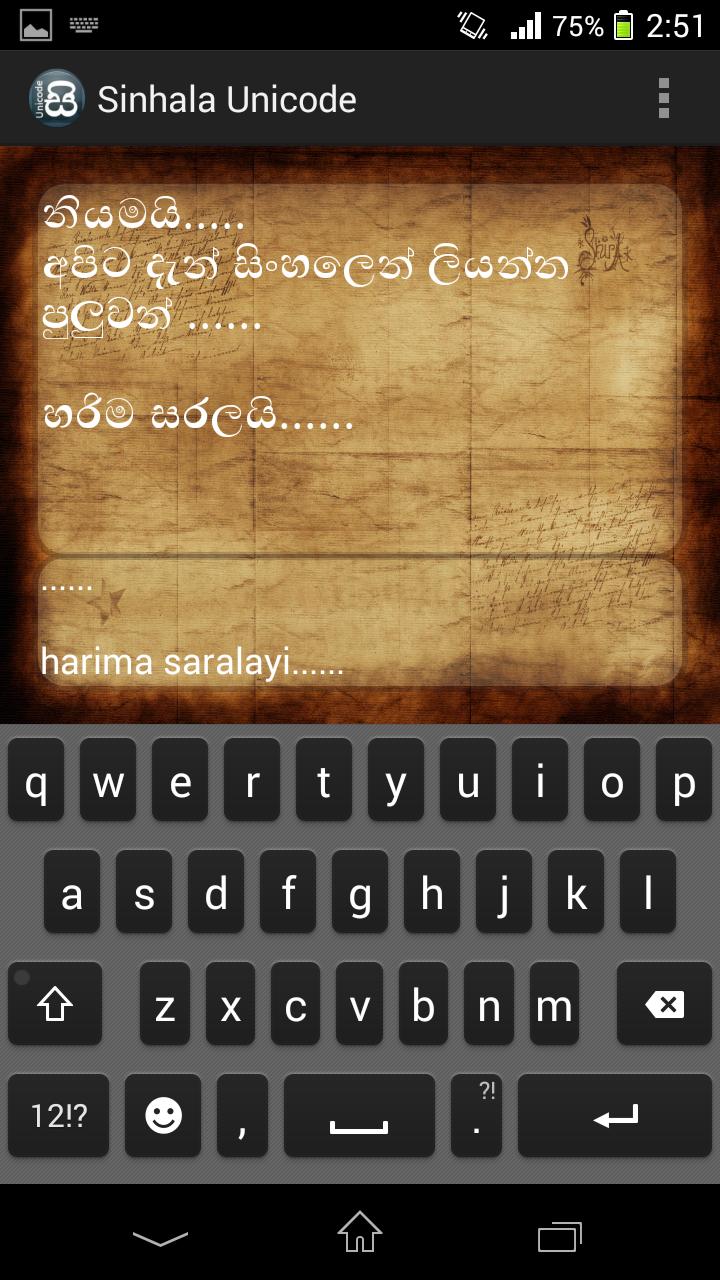Hide the keyboard with navigation back
This screenshot has width=720, height=1280.
tap(160, 1237)
